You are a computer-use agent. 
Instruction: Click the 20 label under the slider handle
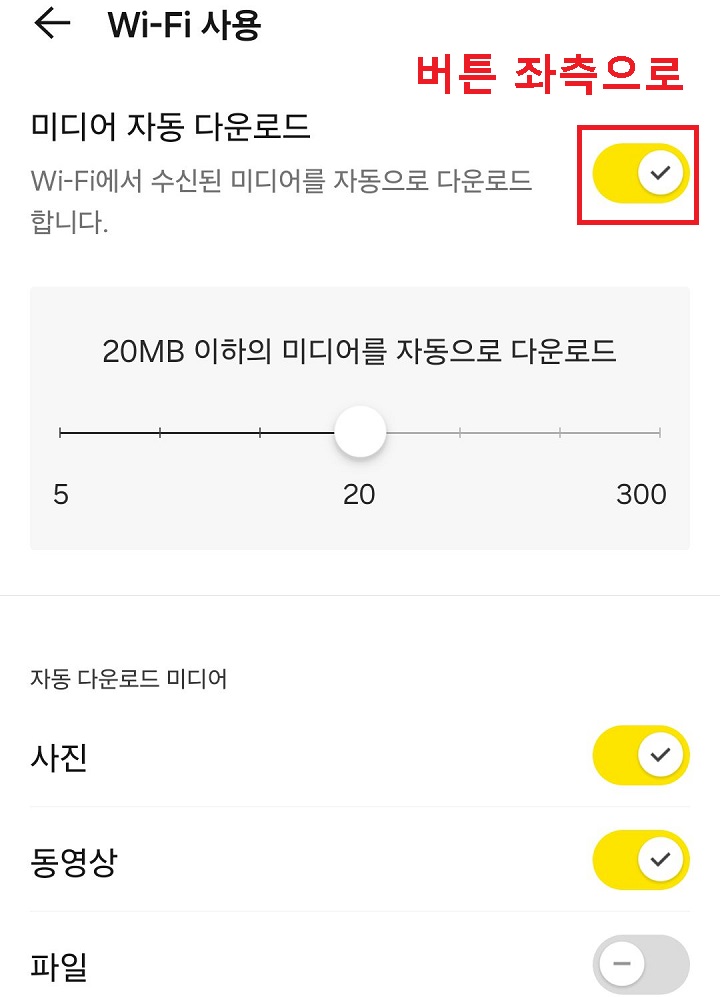[x=360, y=494]
